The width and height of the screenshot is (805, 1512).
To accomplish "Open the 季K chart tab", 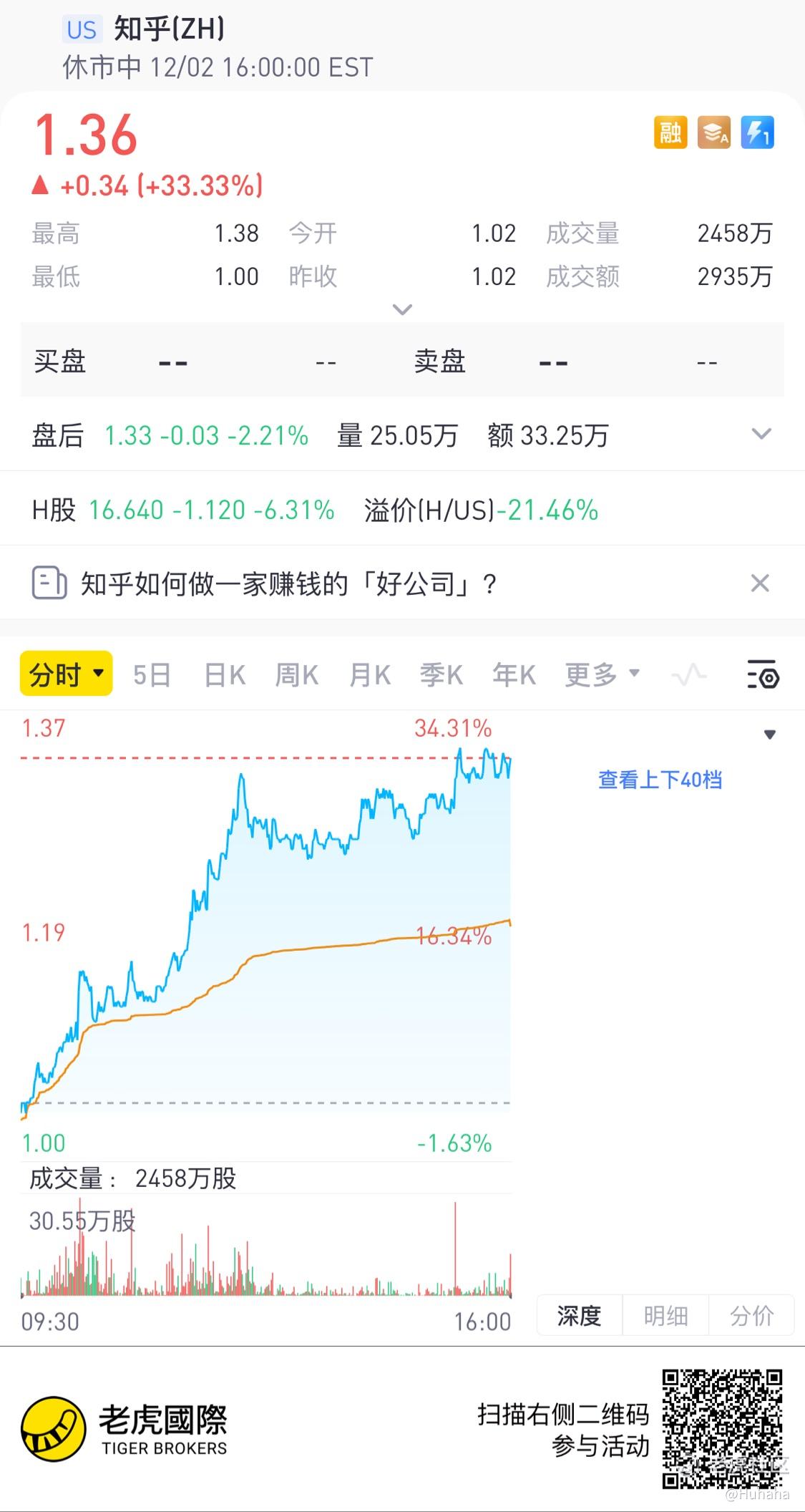I will point(441,674).
